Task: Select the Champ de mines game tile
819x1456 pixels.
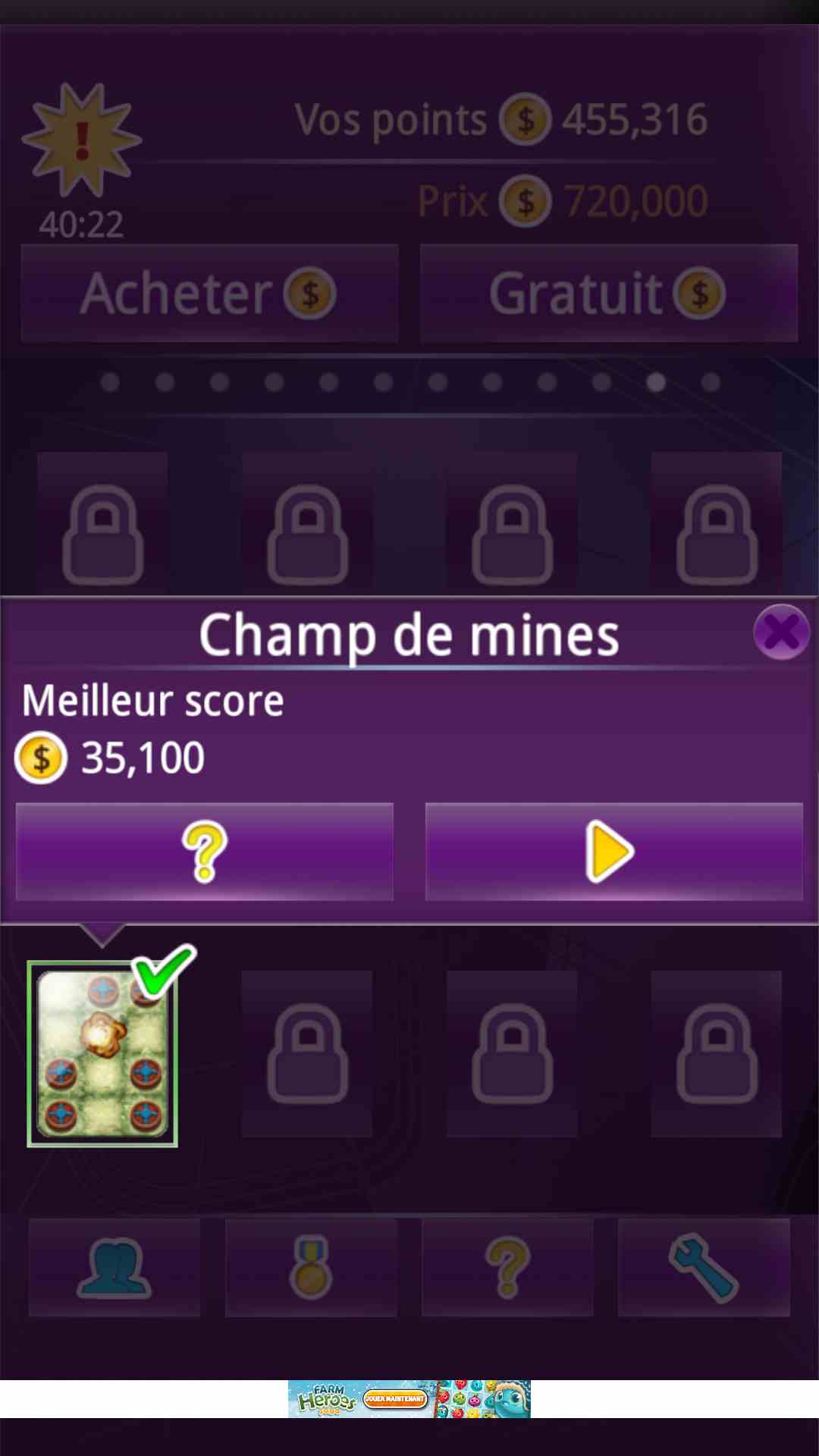Action: [102, 1054]
